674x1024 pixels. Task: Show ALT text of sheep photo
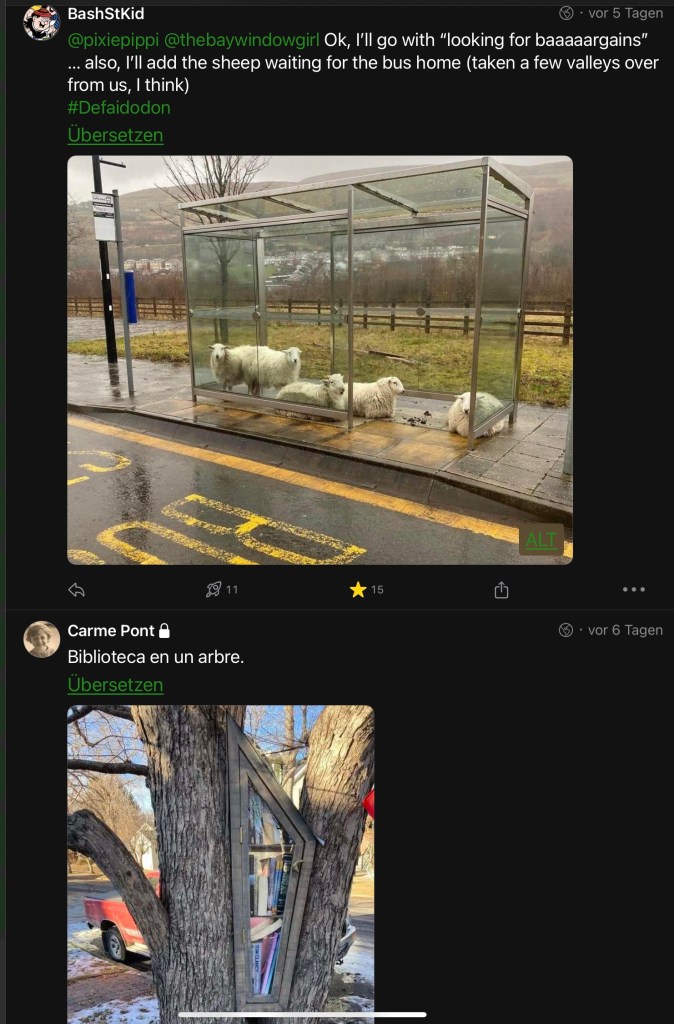[x=541, y=540]
